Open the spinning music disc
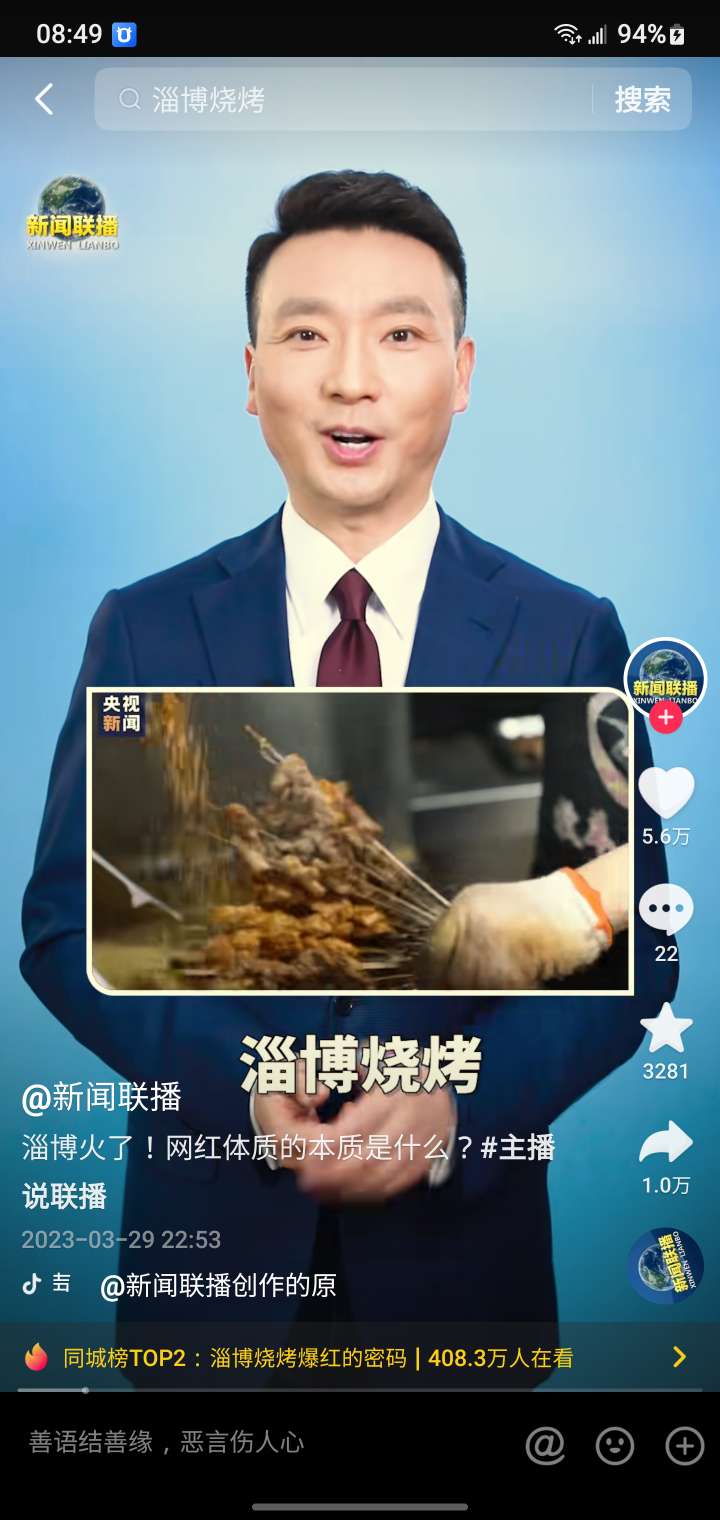Viewport: 720px width, 1520px height. (666, 1265)
